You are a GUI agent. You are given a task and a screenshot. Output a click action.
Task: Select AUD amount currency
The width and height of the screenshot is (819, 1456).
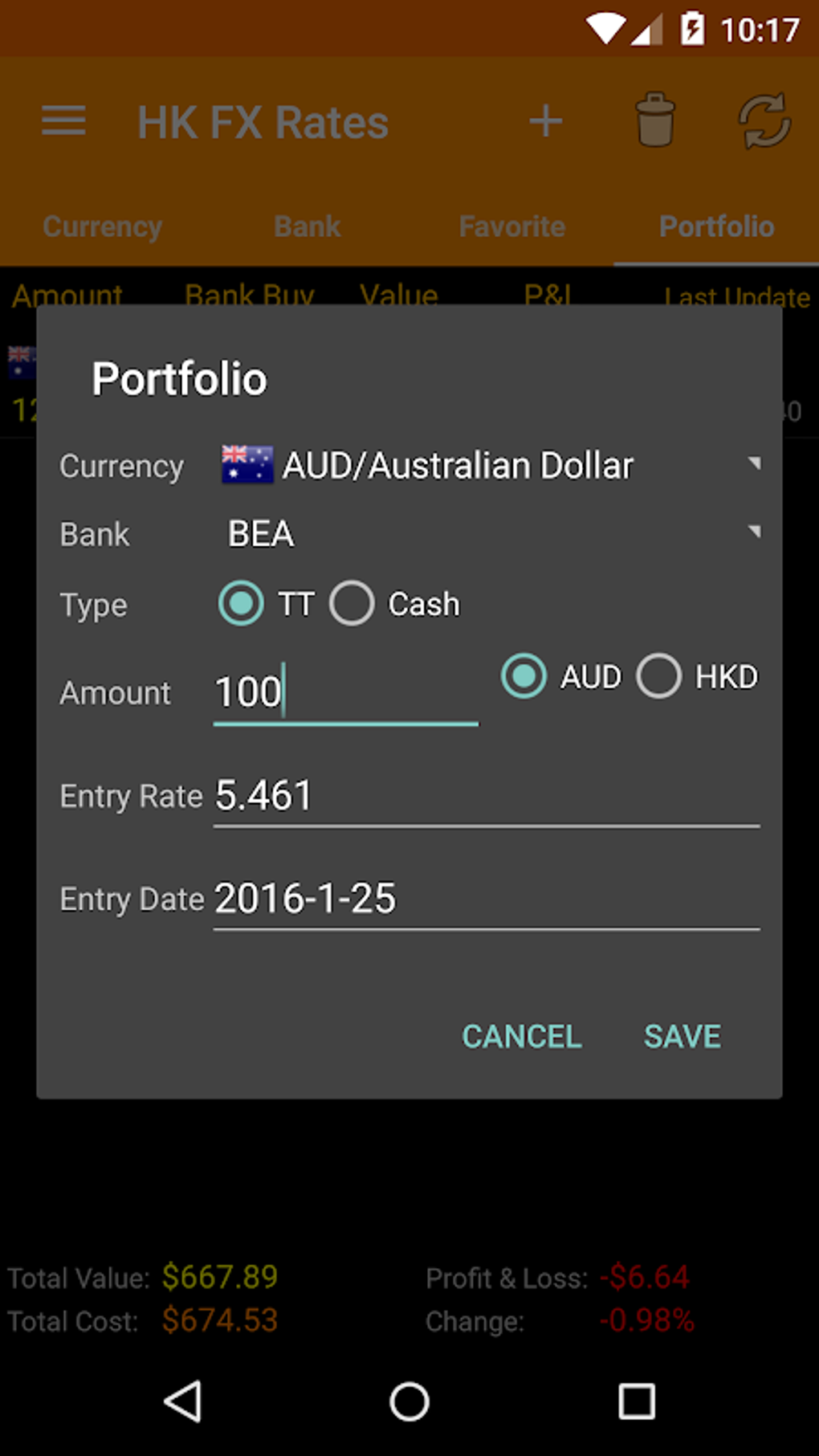pos(524,675)
